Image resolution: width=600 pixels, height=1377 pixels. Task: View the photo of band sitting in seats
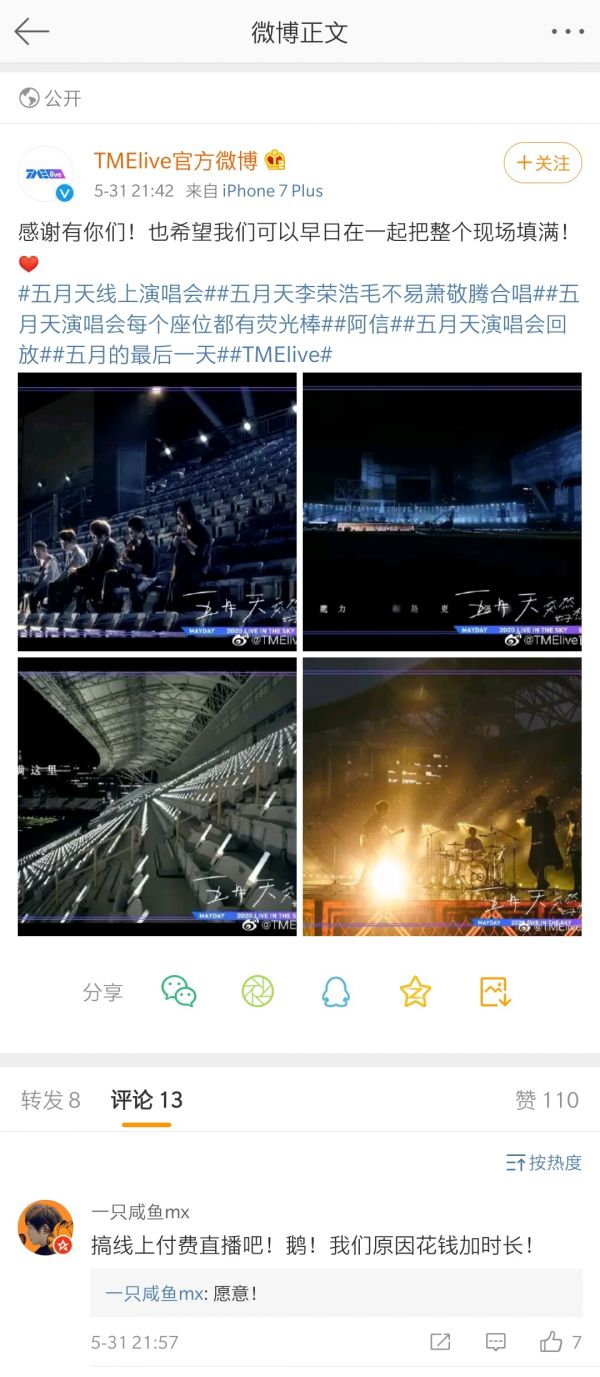(x=157, y=512)
